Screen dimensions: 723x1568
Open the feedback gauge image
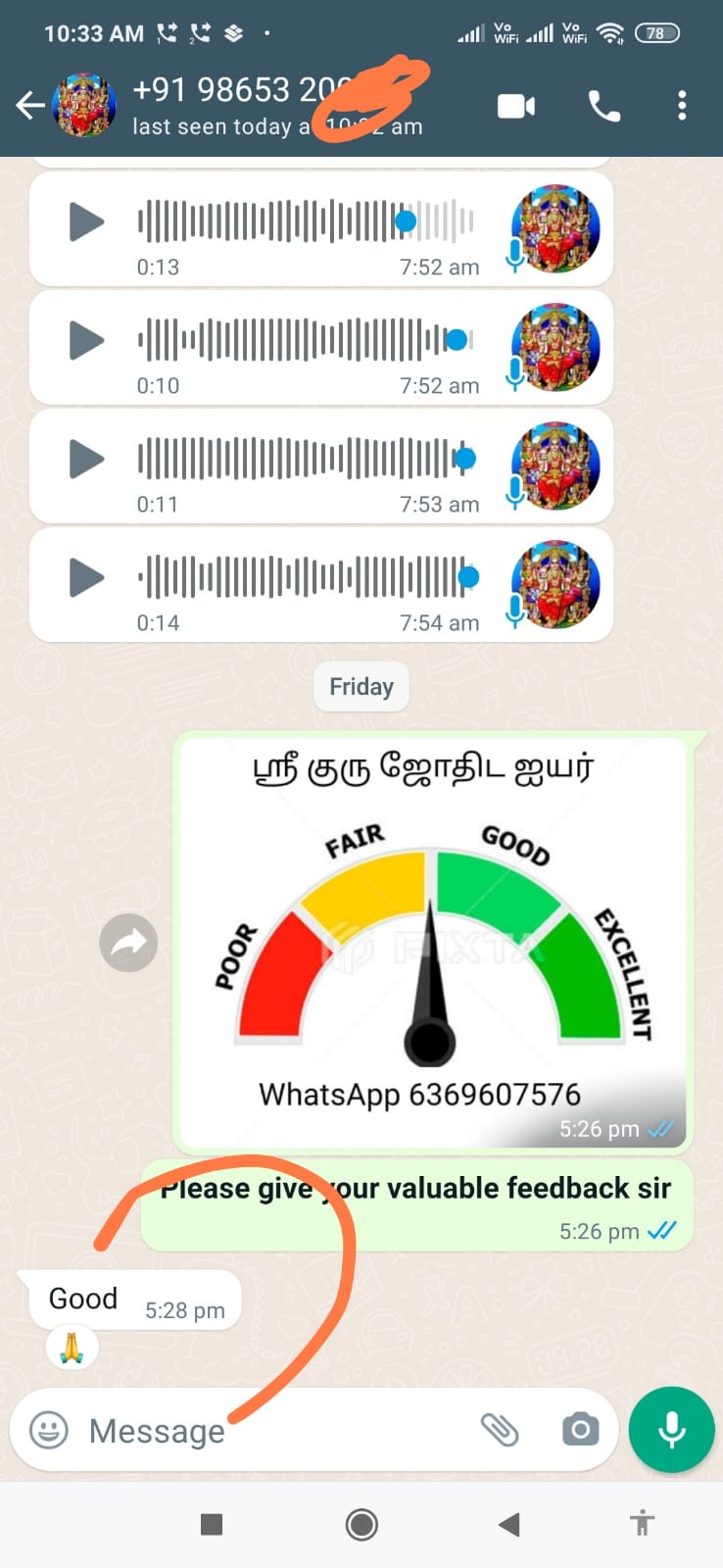point(431,941)
